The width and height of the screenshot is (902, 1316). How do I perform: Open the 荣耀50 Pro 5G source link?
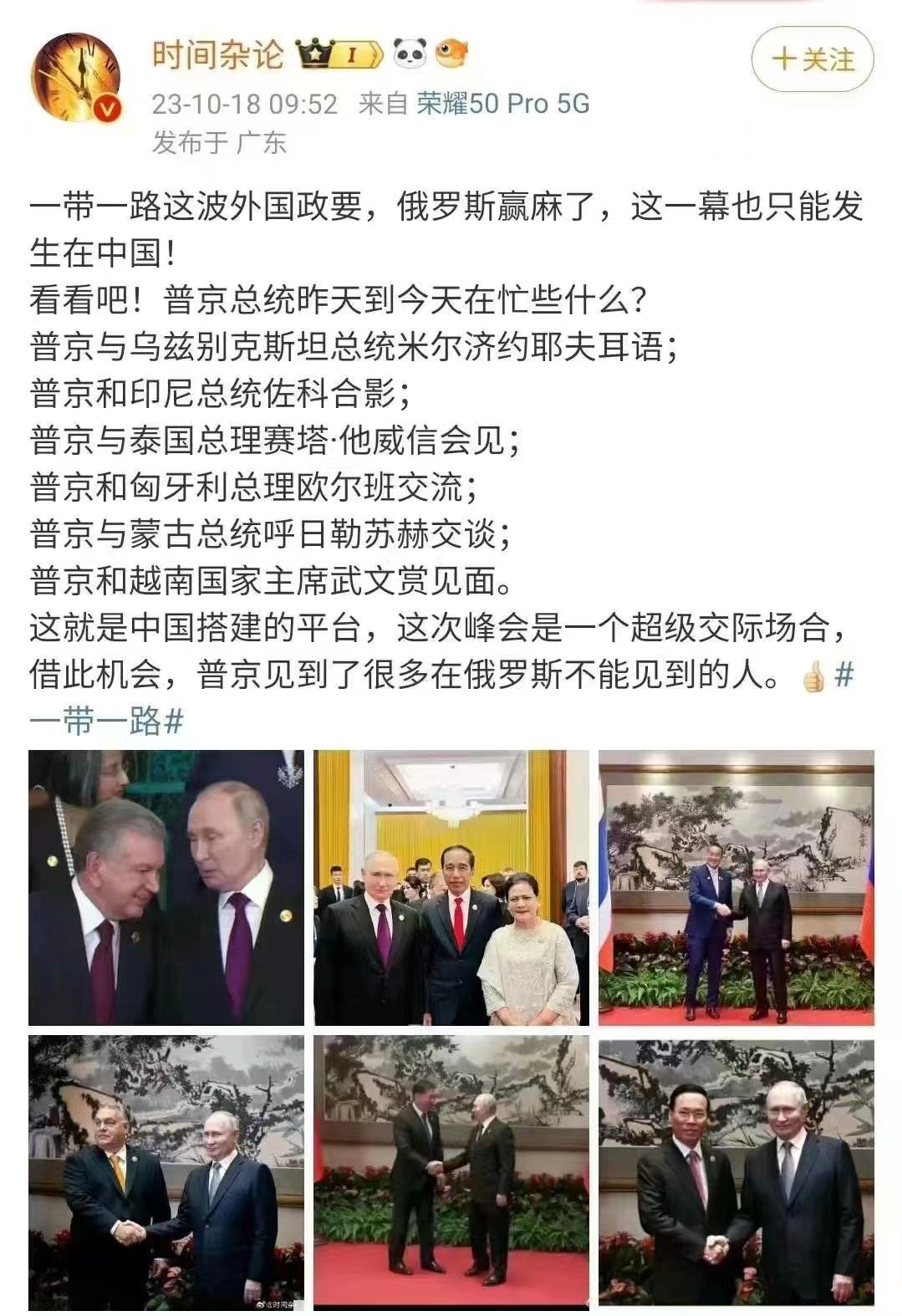pos(503,104)
